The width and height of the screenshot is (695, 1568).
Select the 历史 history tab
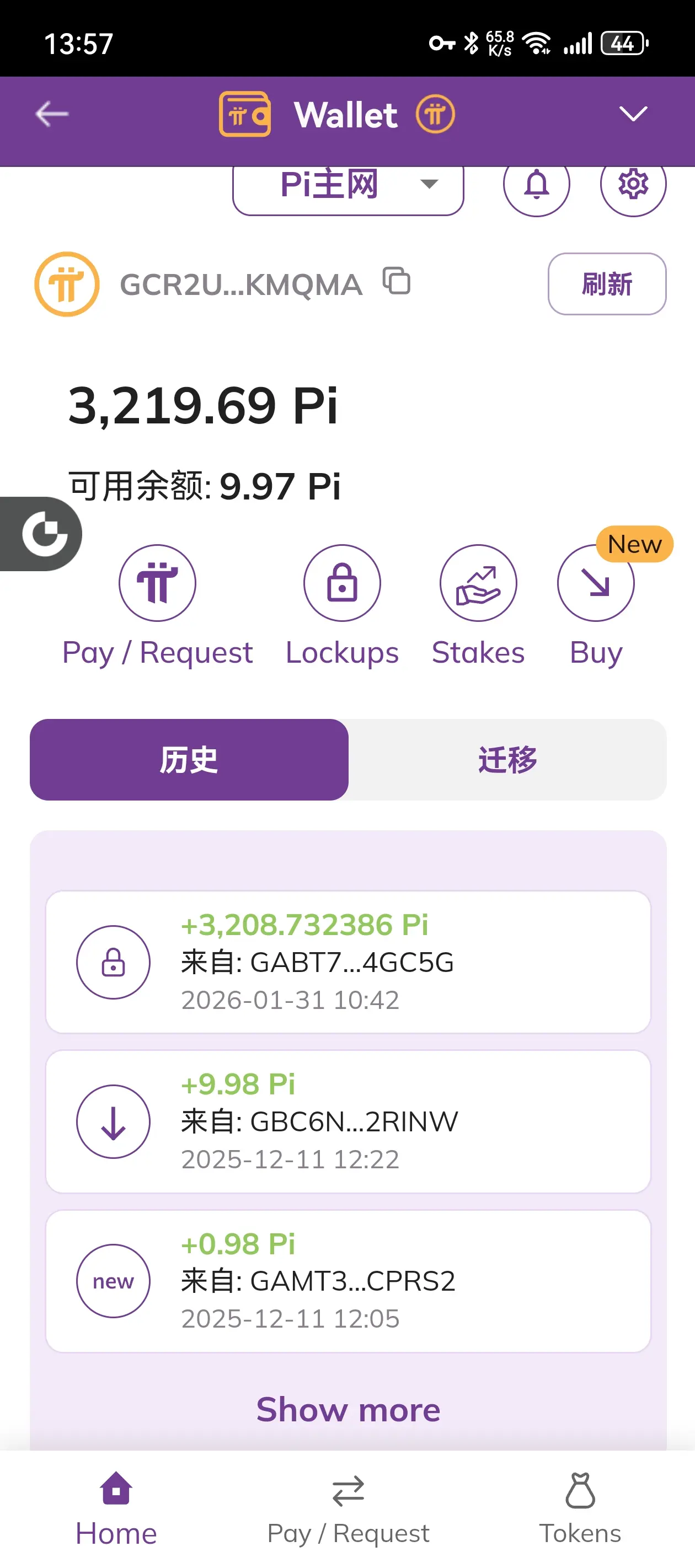click(189, 759)
